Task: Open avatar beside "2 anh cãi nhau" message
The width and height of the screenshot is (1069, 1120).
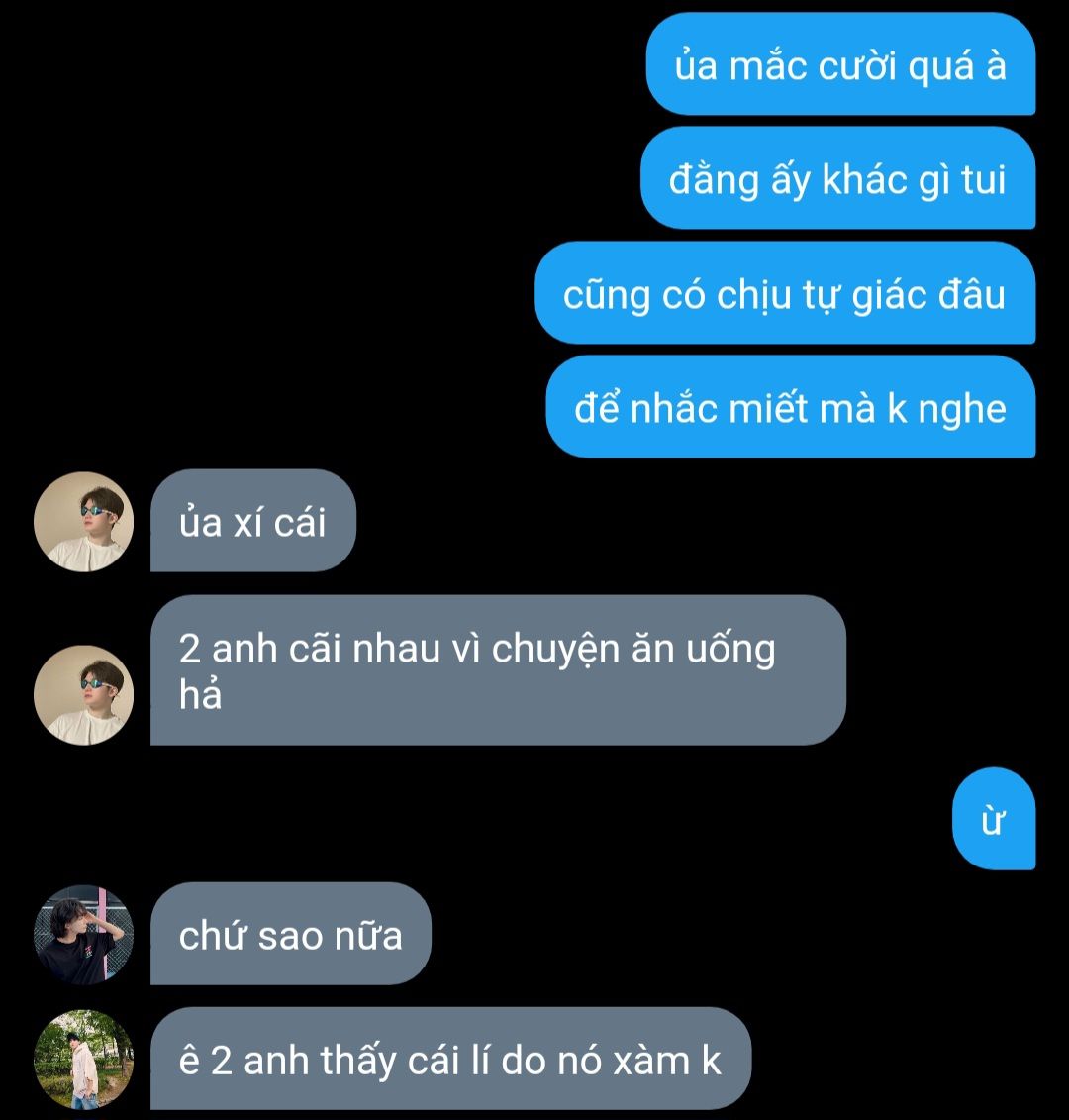Action: (x=83, y=695)
